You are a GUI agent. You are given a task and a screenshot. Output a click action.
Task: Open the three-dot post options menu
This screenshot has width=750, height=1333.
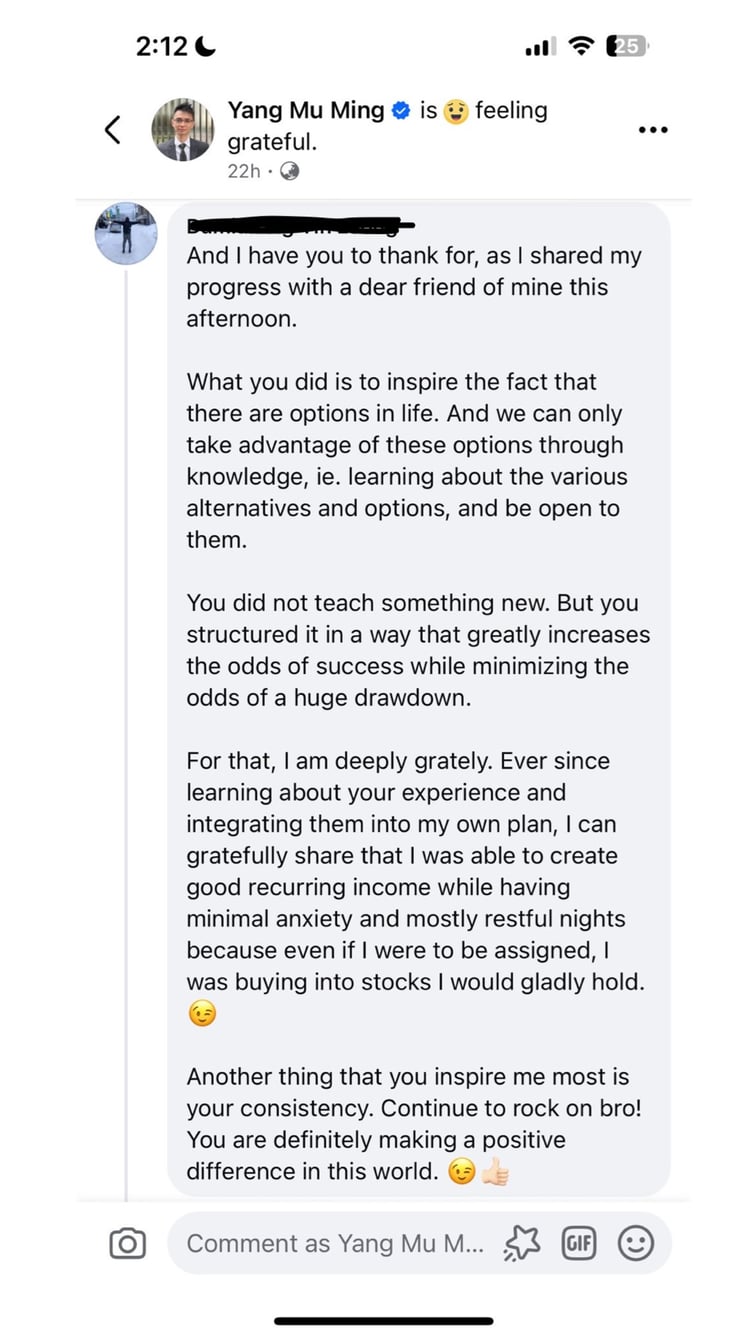[x=652, y=130]
